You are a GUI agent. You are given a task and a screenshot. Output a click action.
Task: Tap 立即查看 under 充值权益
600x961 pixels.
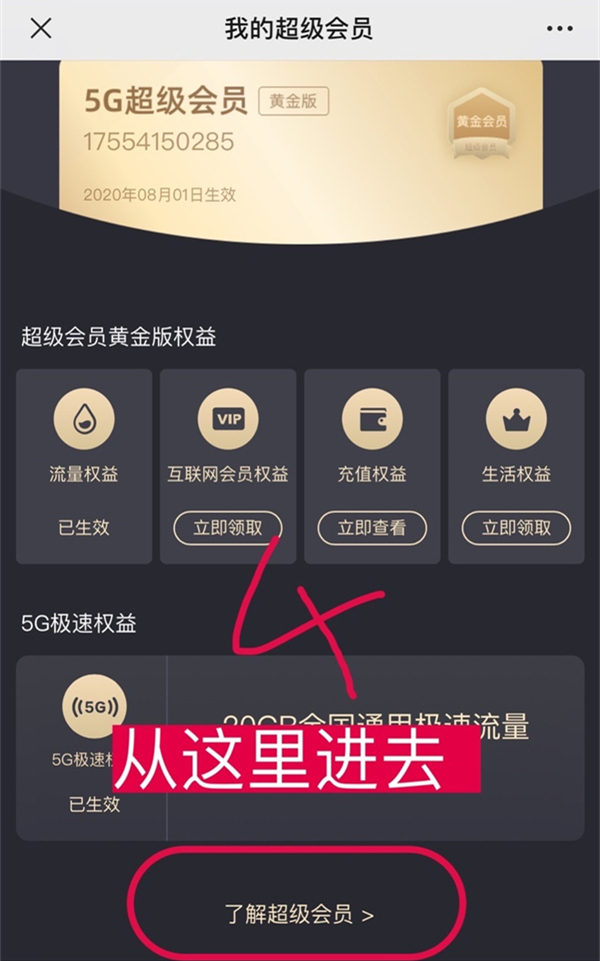pos(372,528)
